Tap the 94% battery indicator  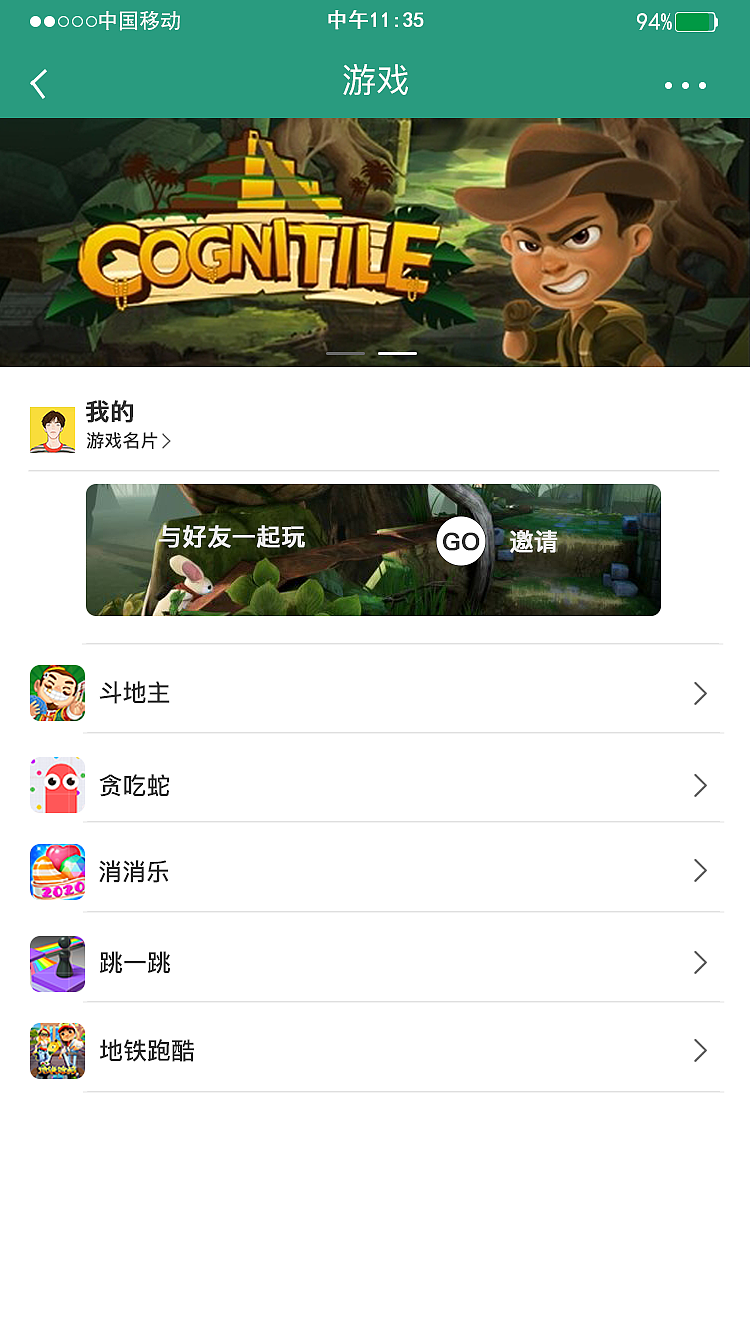point(678,20)
